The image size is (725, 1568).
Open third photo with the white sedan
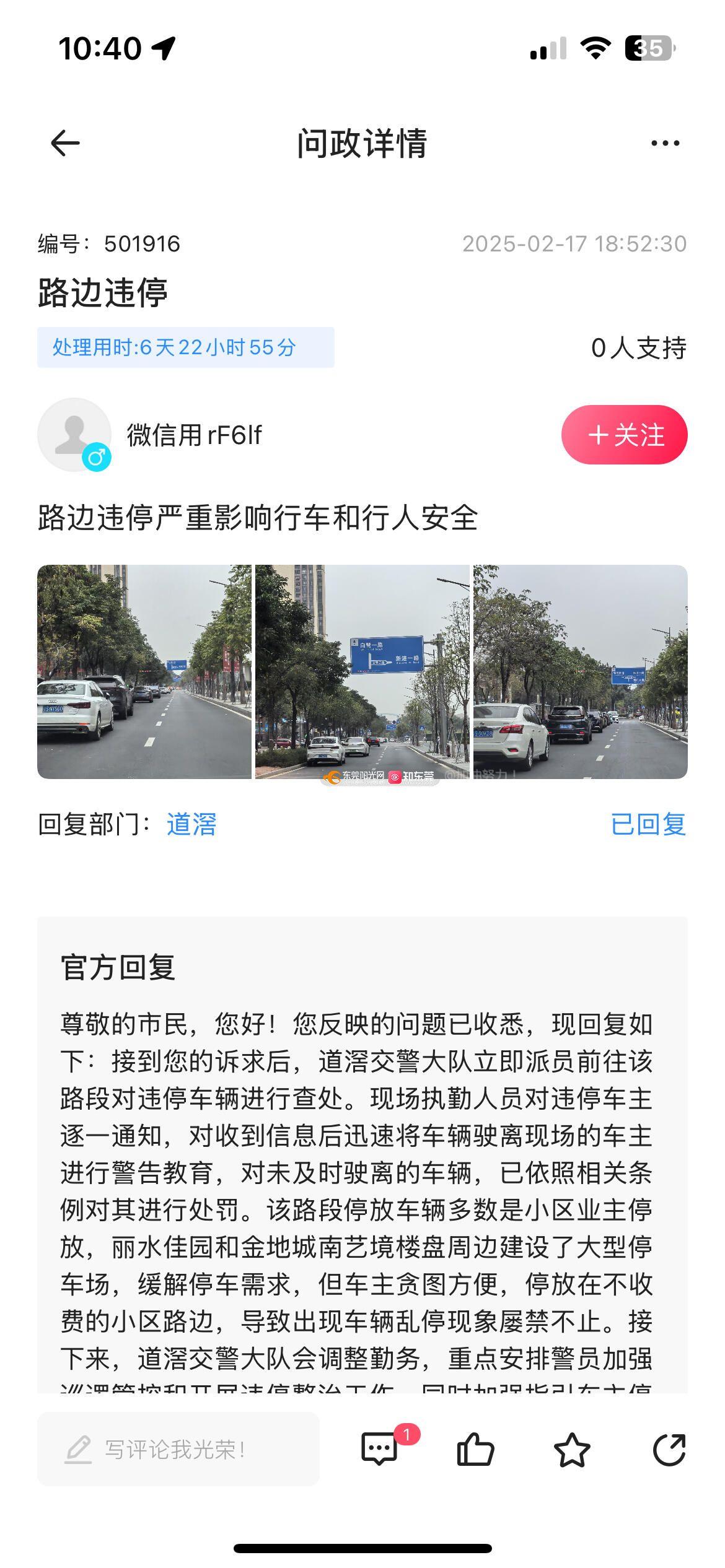point(581,672)
